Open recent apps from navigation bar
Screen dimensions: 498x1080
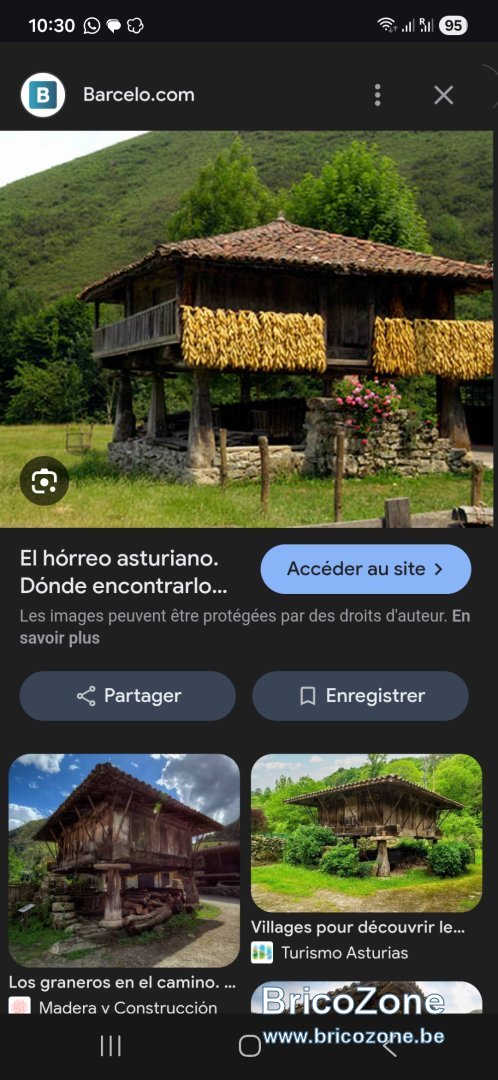[110, 1046]
